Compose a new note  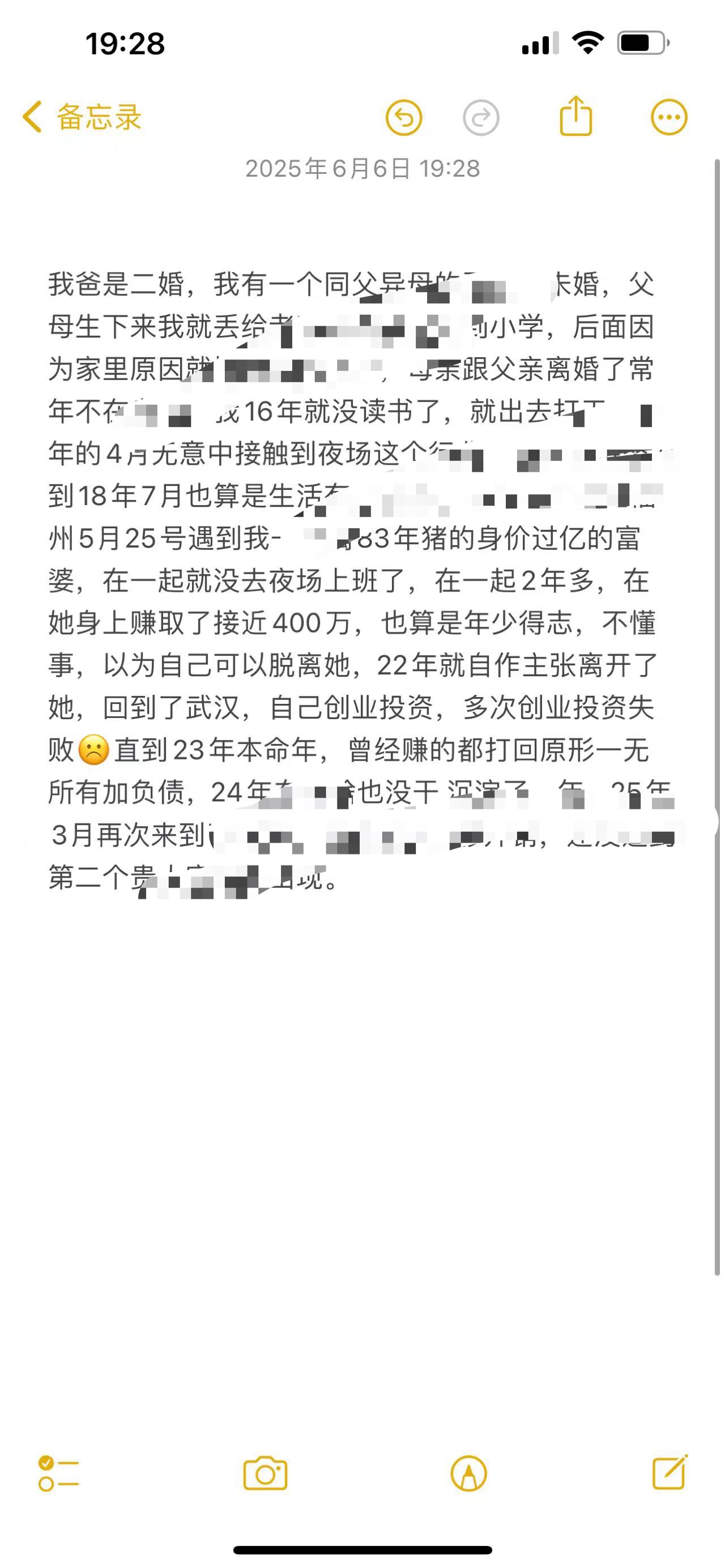click(x=669, y=1473)
